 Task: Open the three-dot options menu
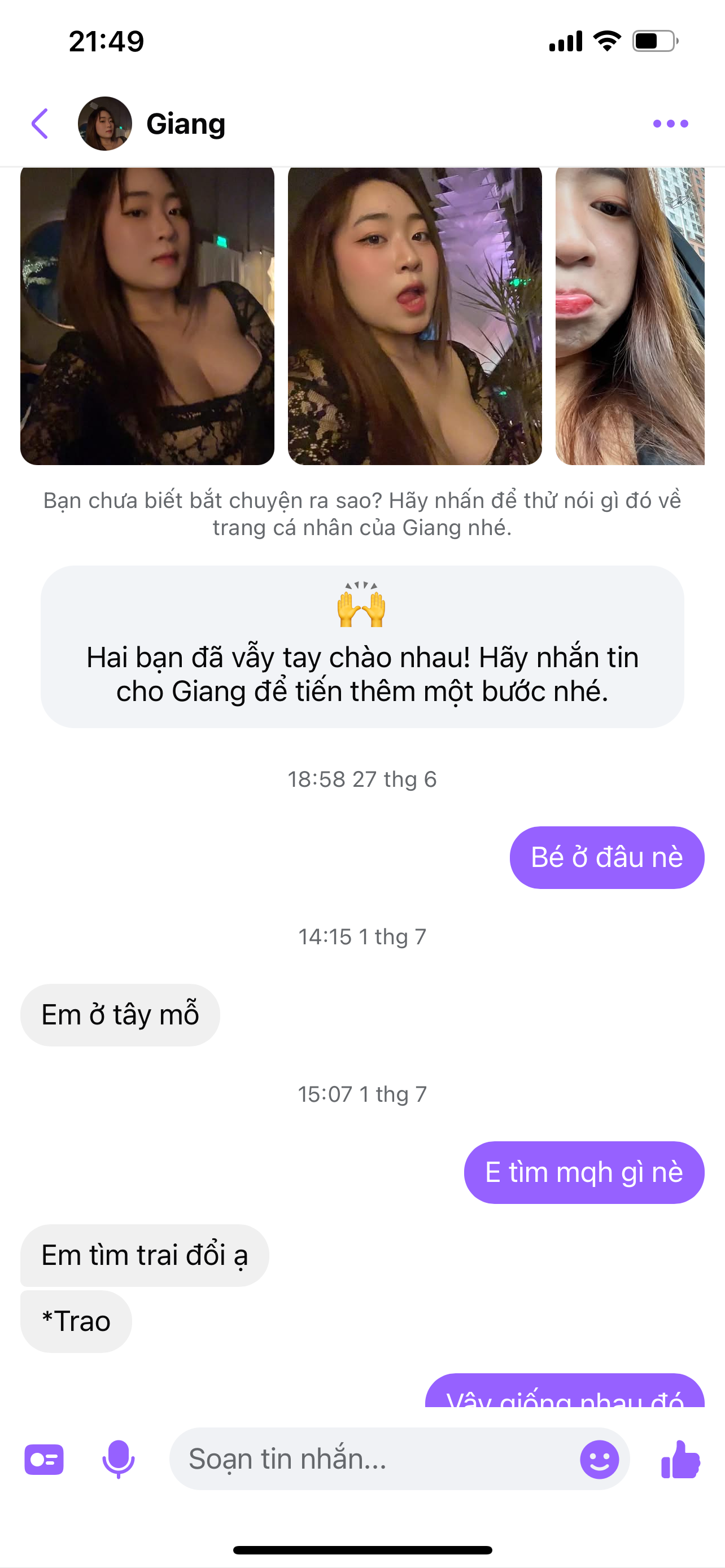coord(670,124)
